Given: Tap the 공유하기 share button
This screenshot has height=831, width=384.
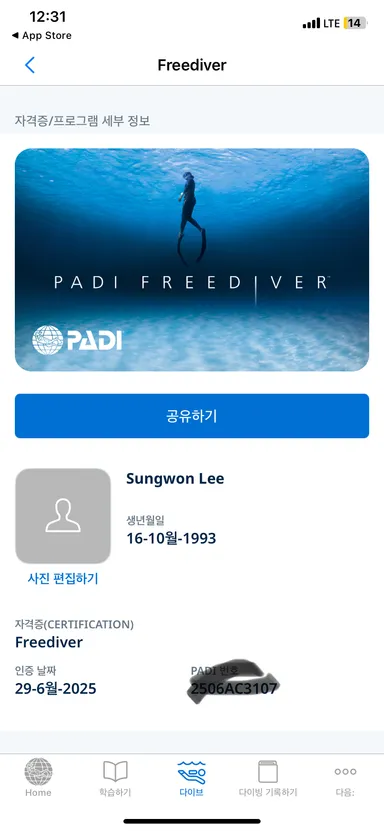Looking at the screenshot, I should 192,416.
